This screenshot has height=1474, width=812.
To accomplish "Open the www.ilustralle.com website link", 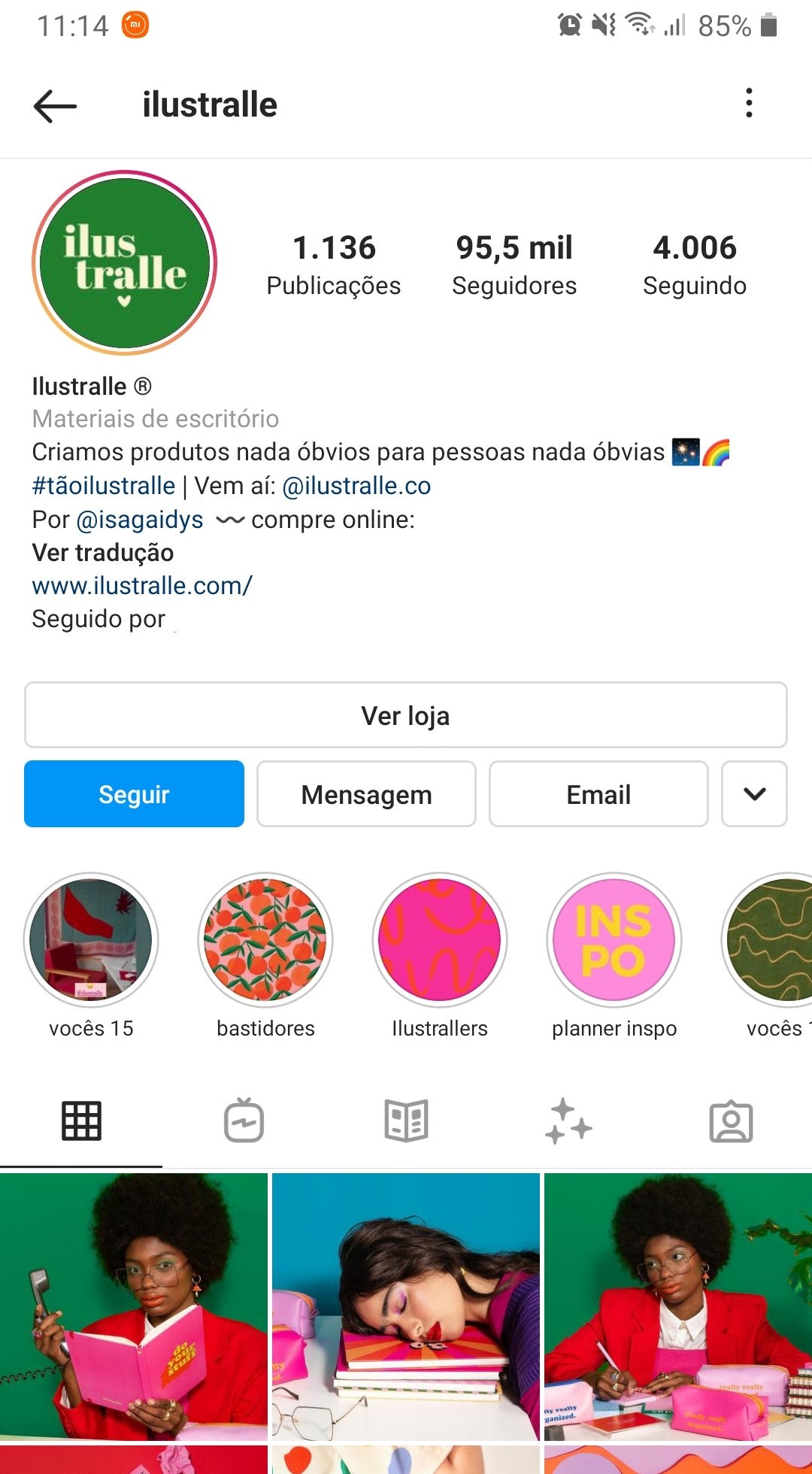I will click(x=142, y=586).
